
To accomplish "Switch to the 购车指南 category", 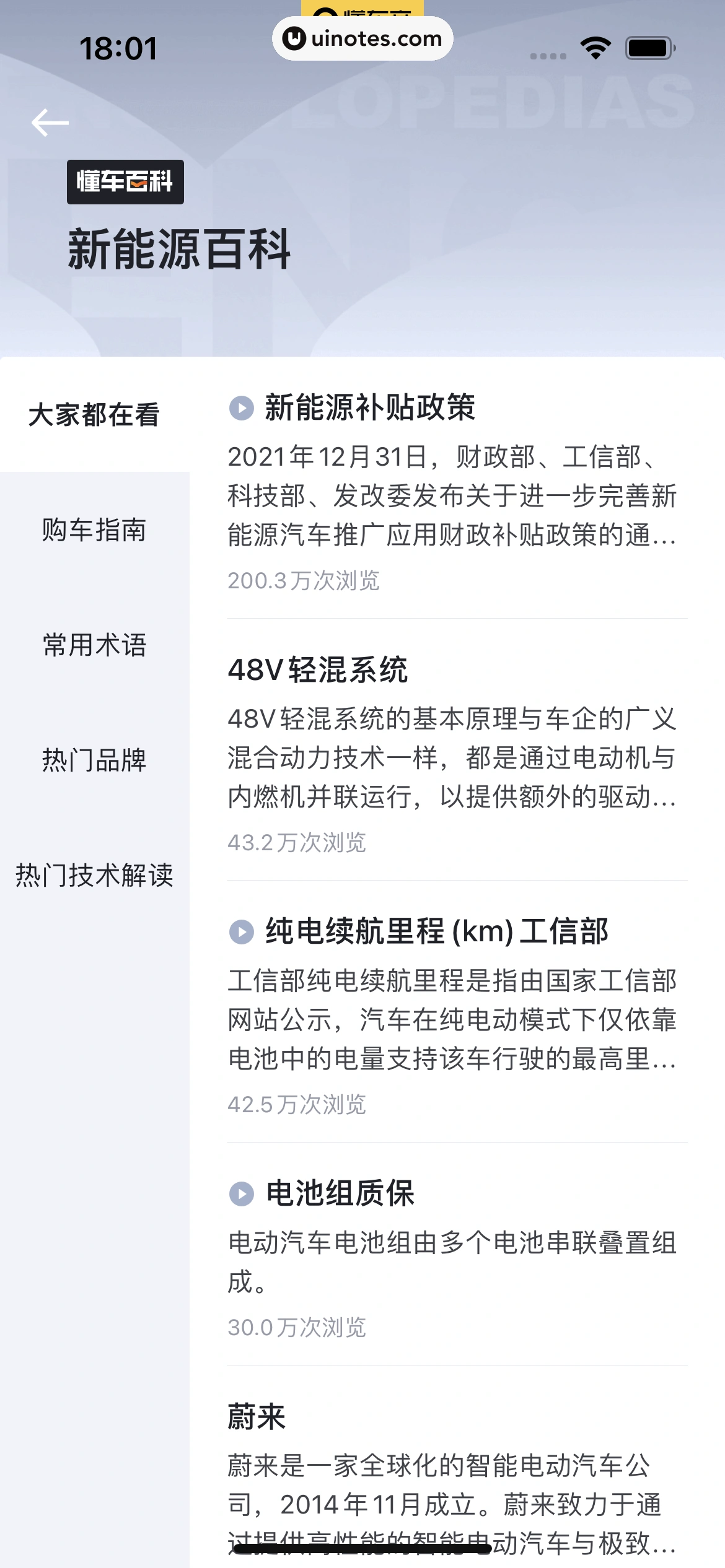I will (x=94, y=530).
